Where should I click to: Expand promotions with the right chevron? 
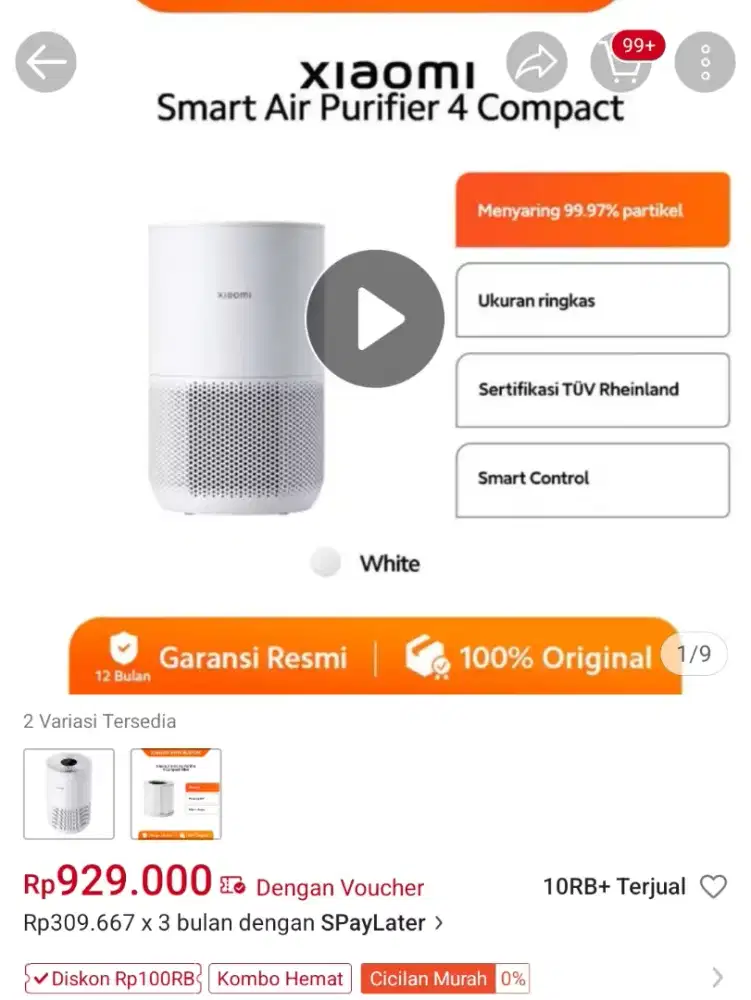717,978
